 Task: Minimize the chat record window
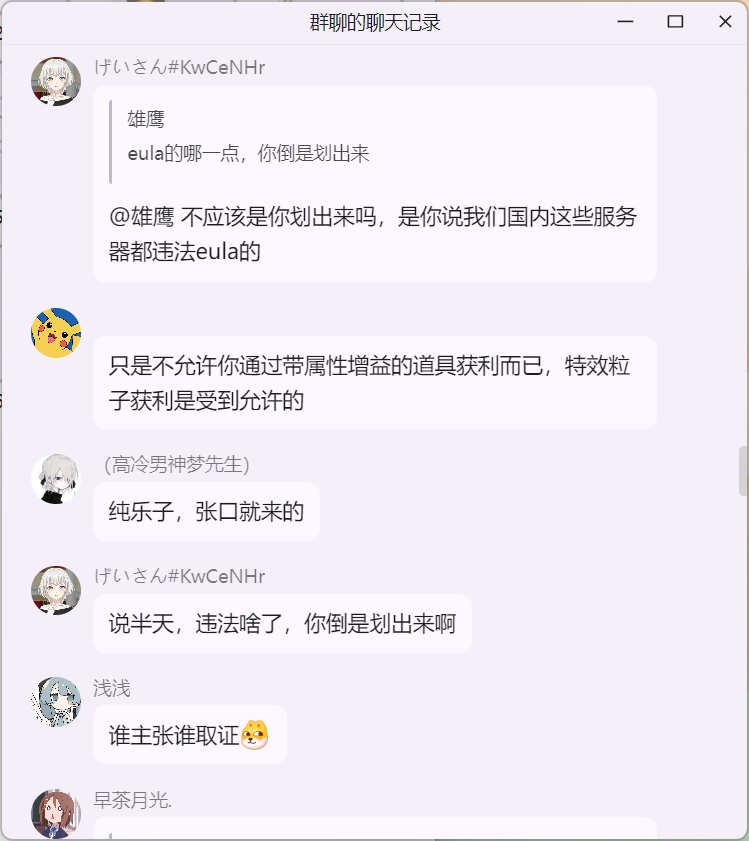626,21
